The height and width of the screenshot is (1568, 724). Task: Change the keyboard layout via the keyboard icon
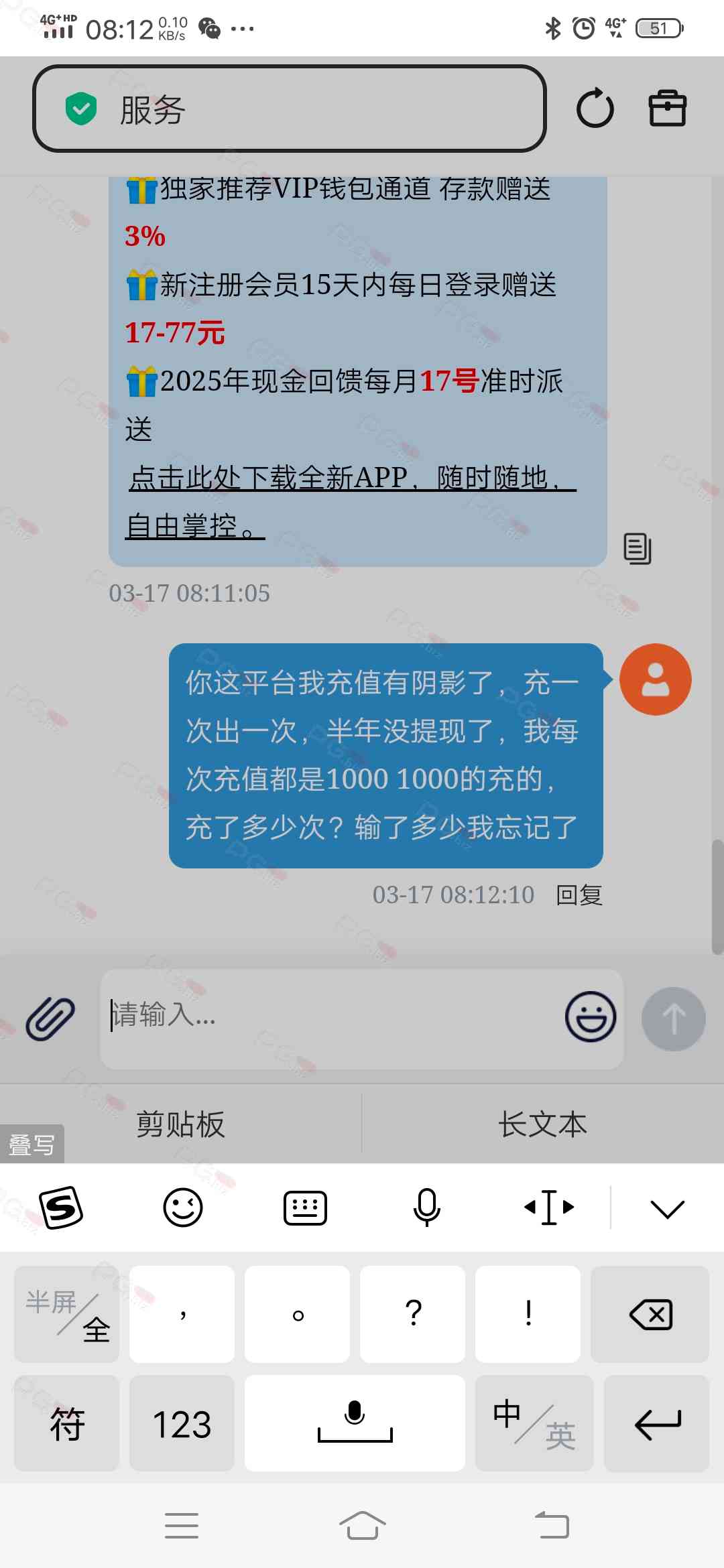coord(305,1207)
